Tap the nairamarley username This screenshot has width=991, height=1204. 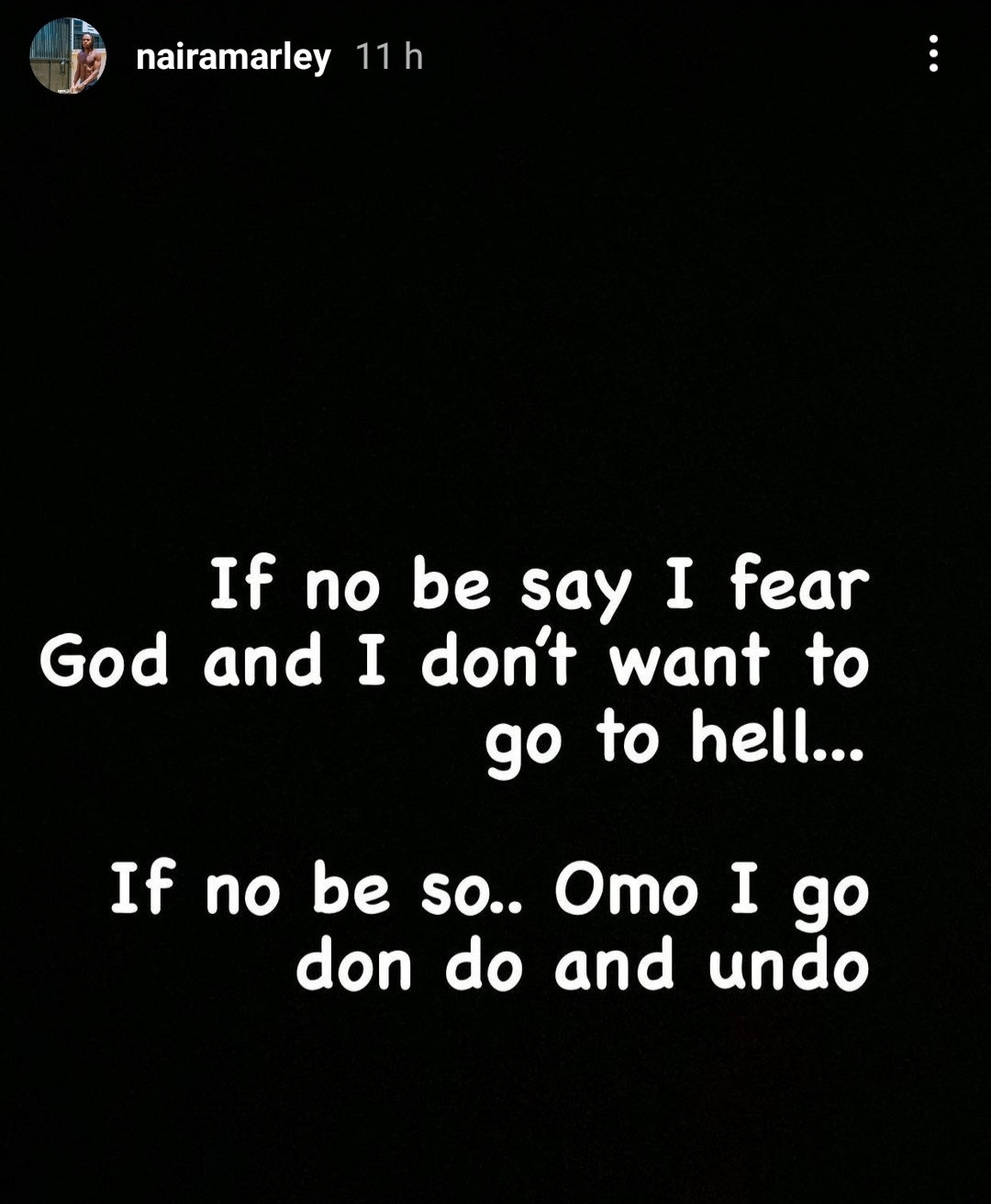233,58
